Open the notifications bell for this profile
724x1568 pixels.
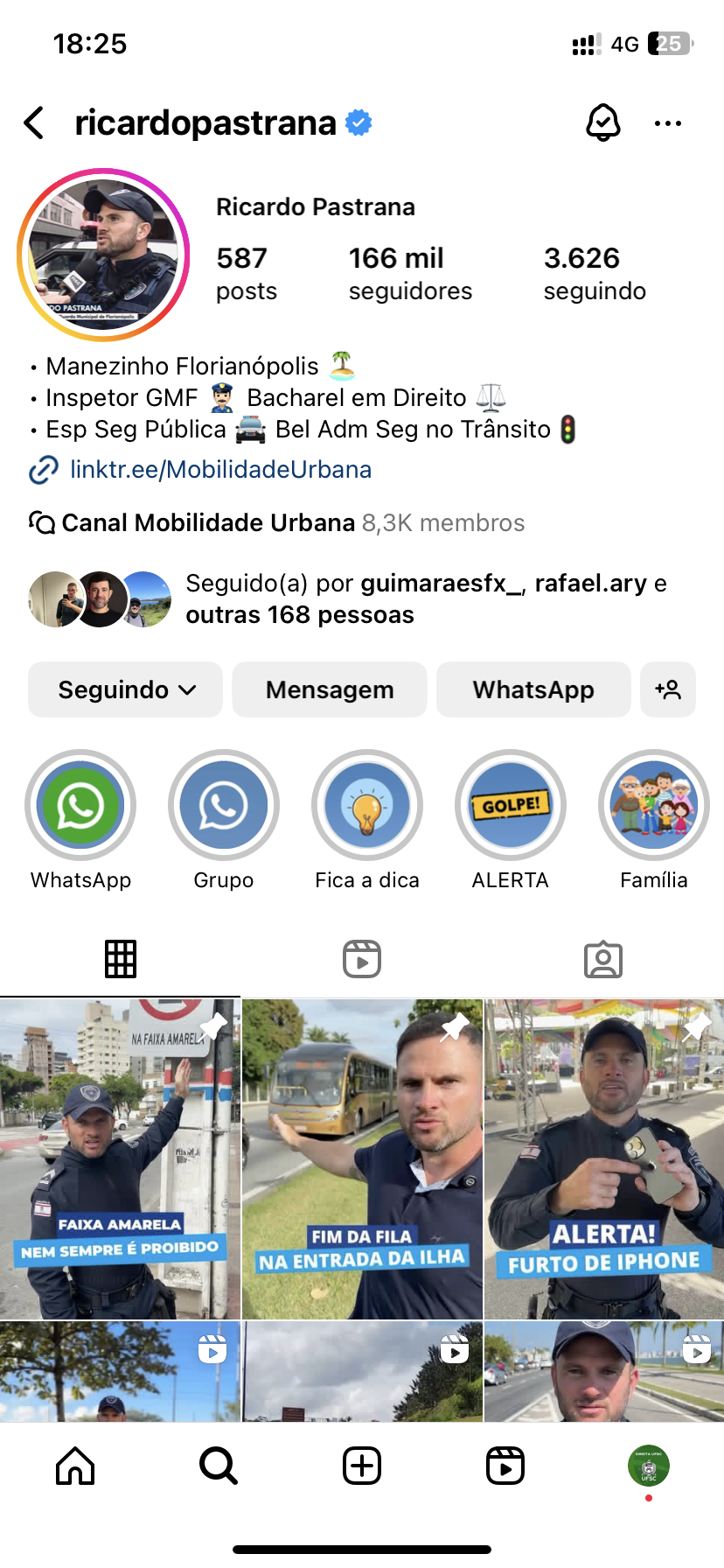point(602,123)
